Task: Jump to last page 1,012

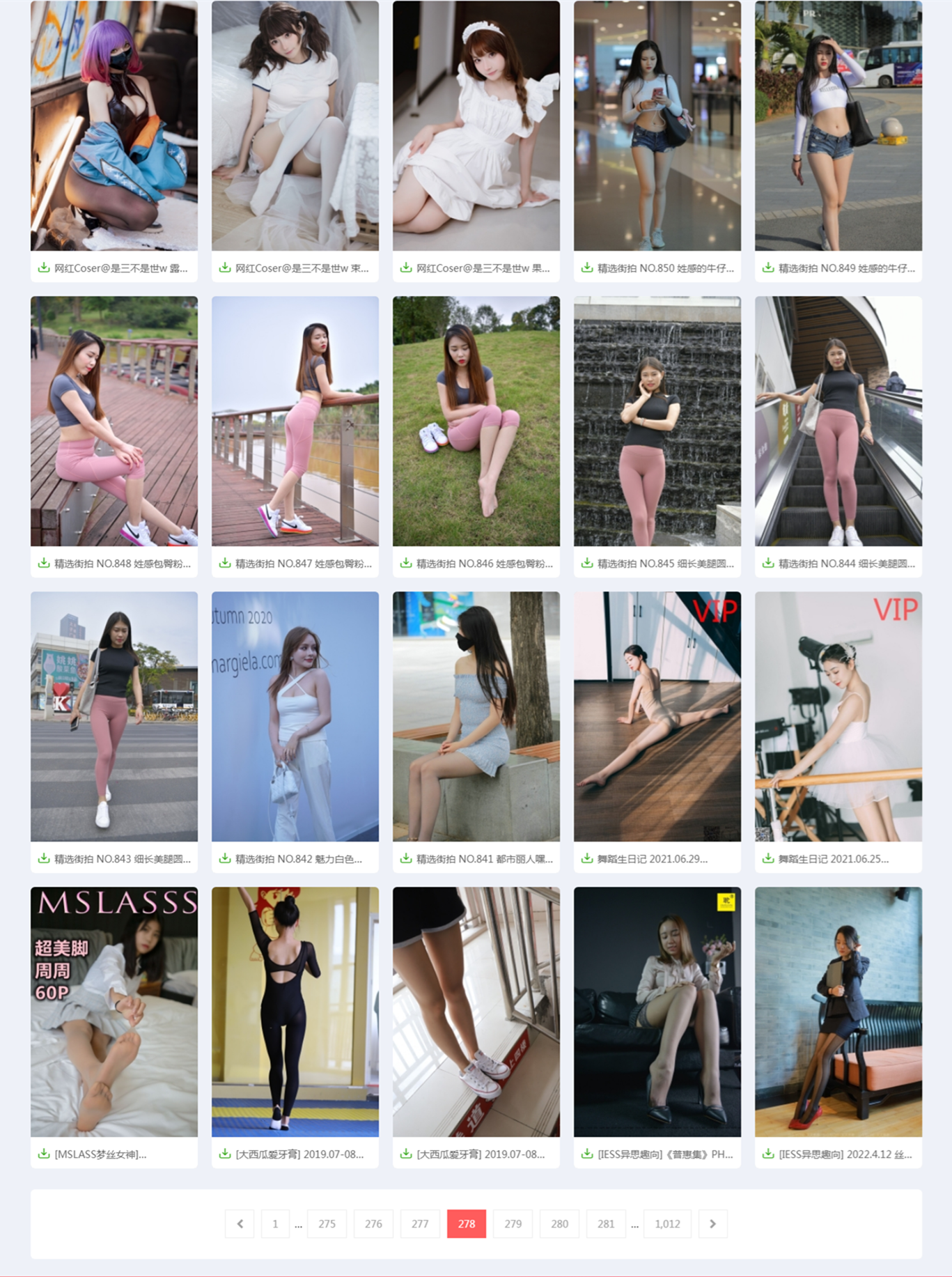Action: tap(667, 1223)
